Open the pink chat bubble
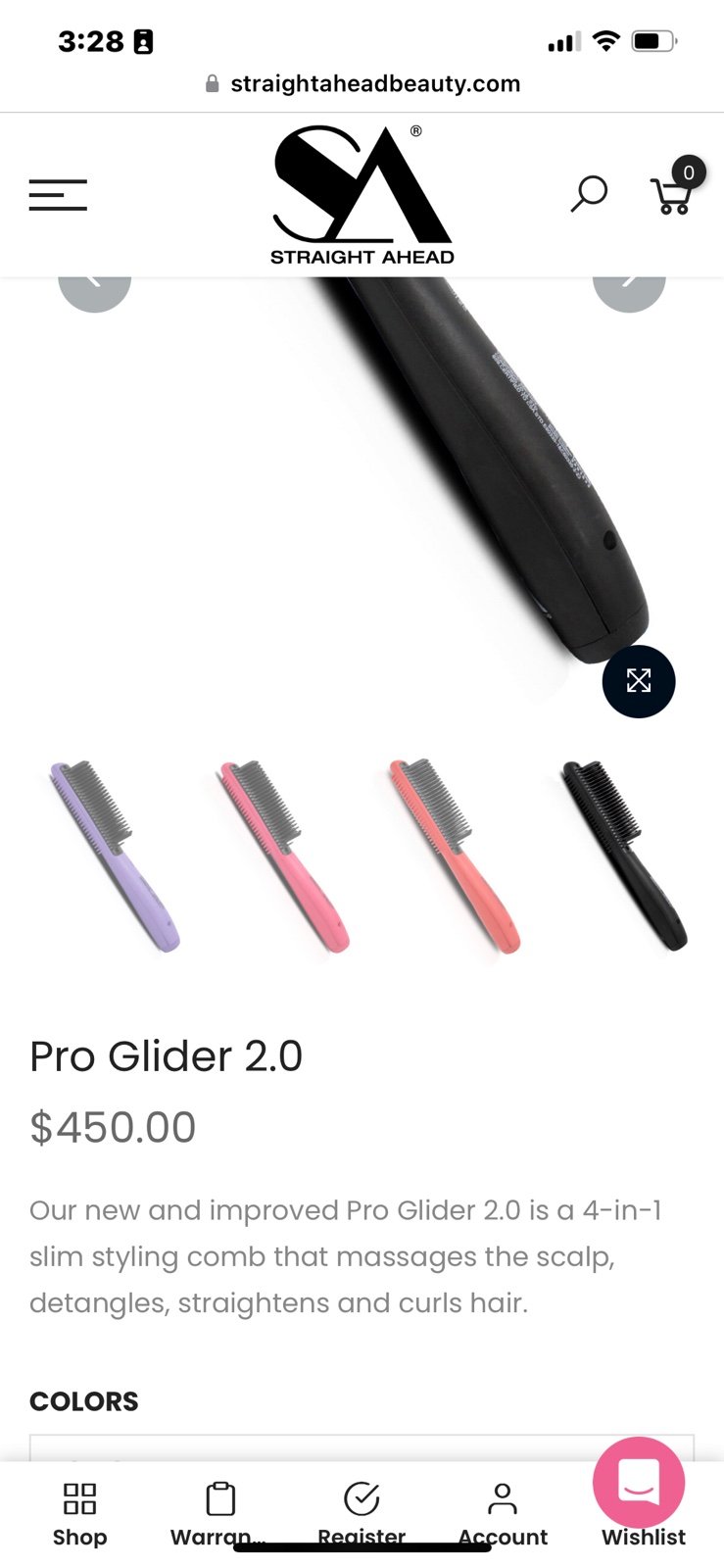The image size is (724, 1568). pos(639,1482)
